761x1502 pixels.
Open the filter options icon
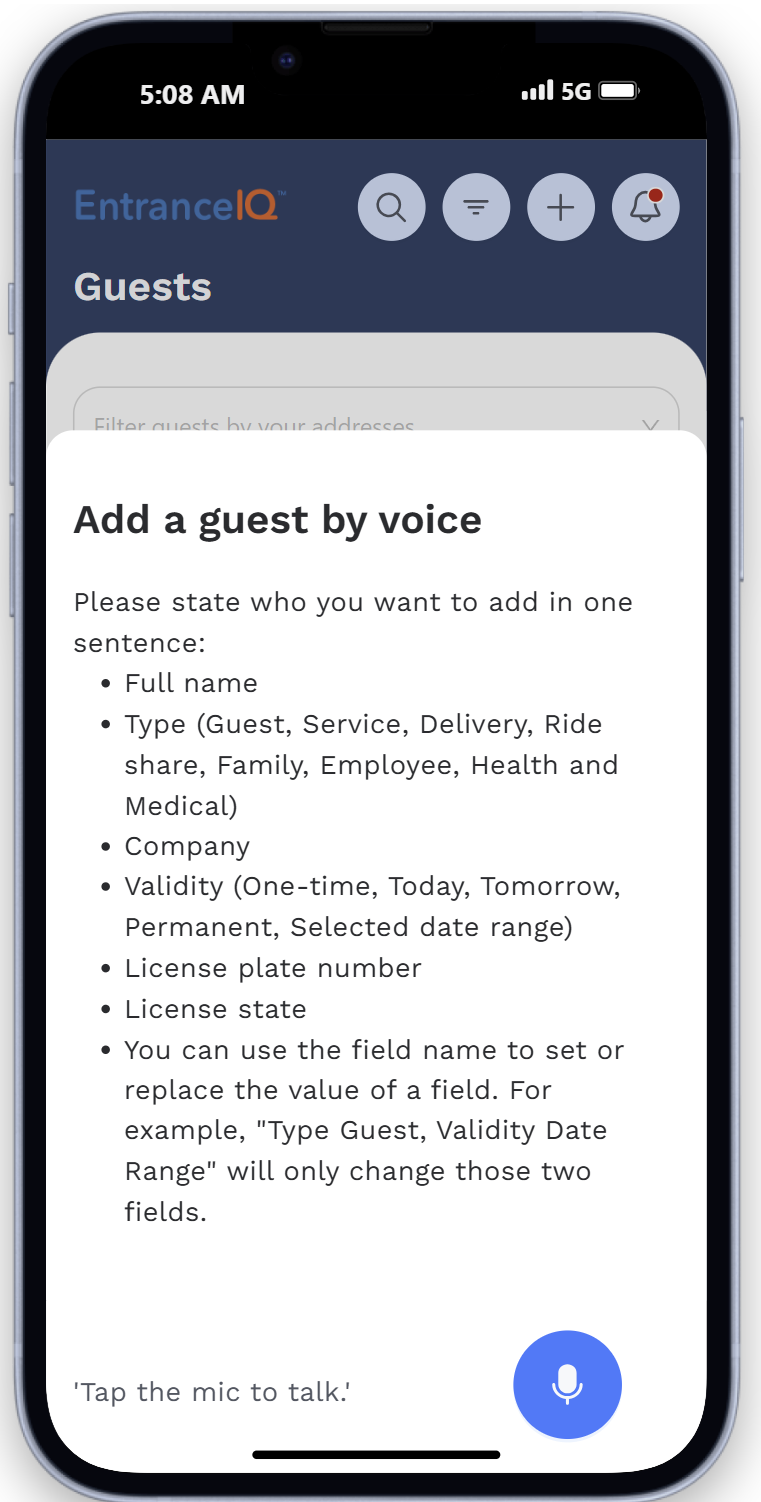(x=476, y=208)
